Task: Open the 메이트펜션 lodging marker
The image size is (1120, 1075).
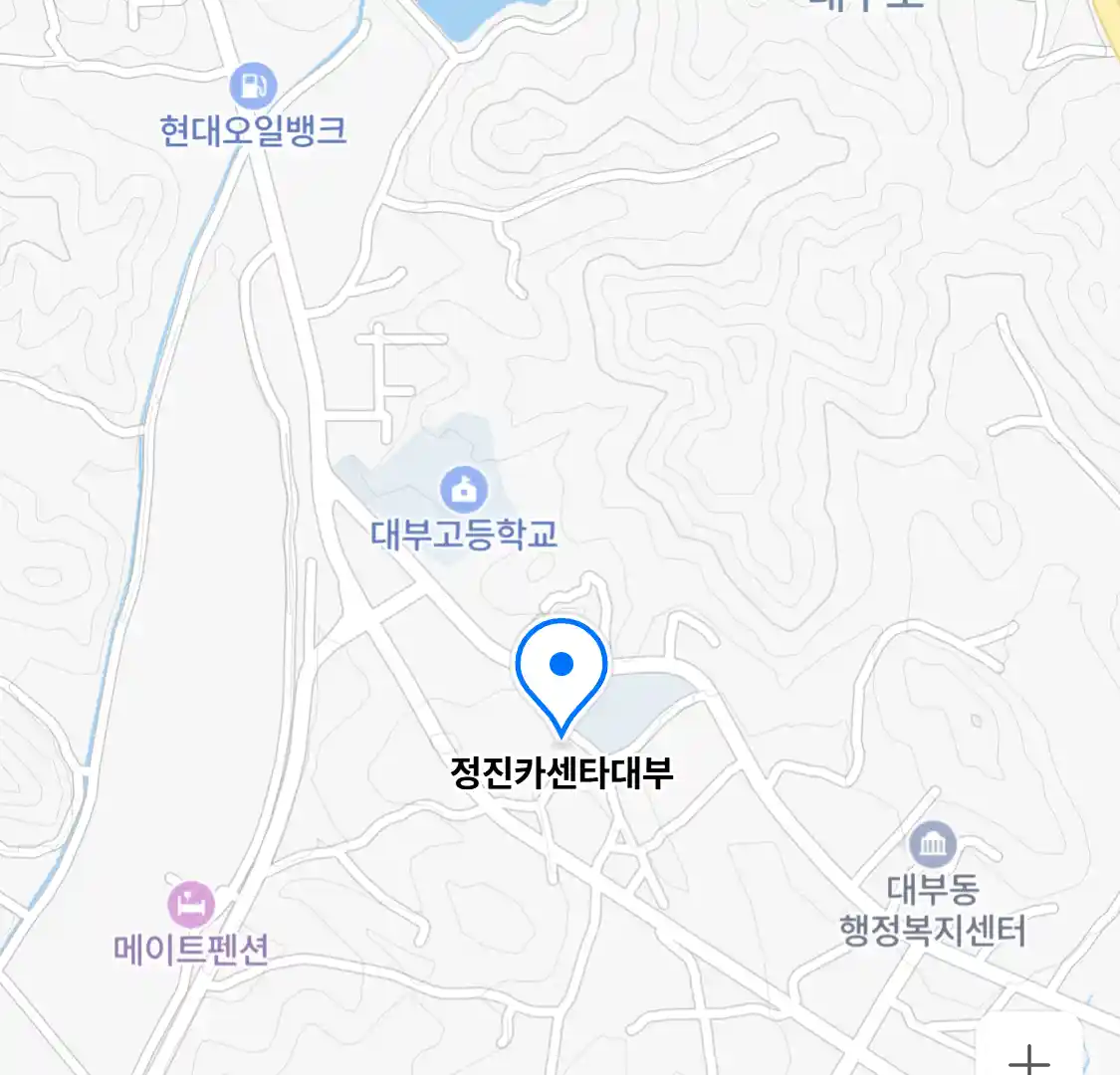Action: point(190,905)
